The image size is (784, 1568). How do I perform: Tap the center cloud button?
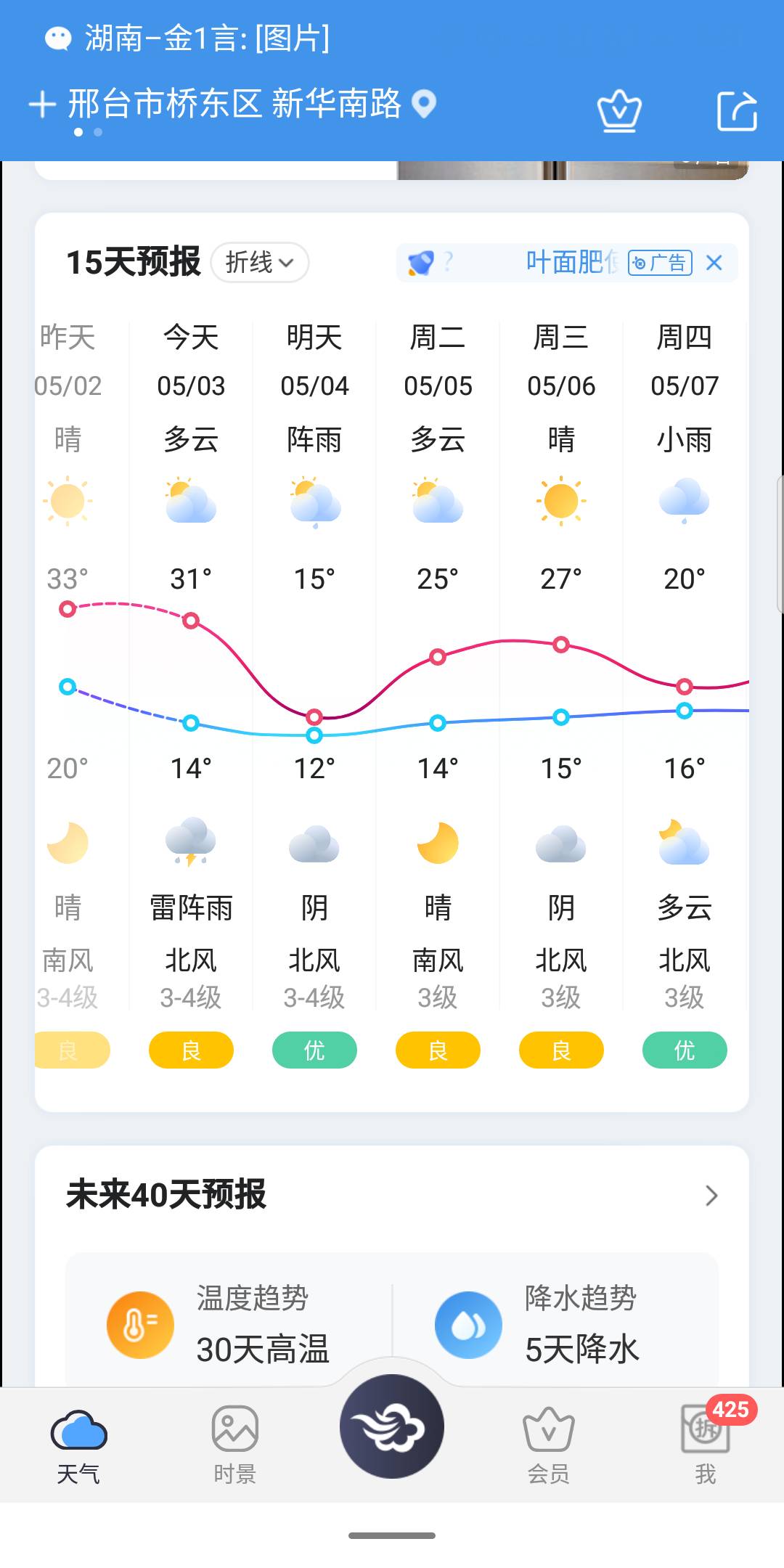tap(392, 1426)
